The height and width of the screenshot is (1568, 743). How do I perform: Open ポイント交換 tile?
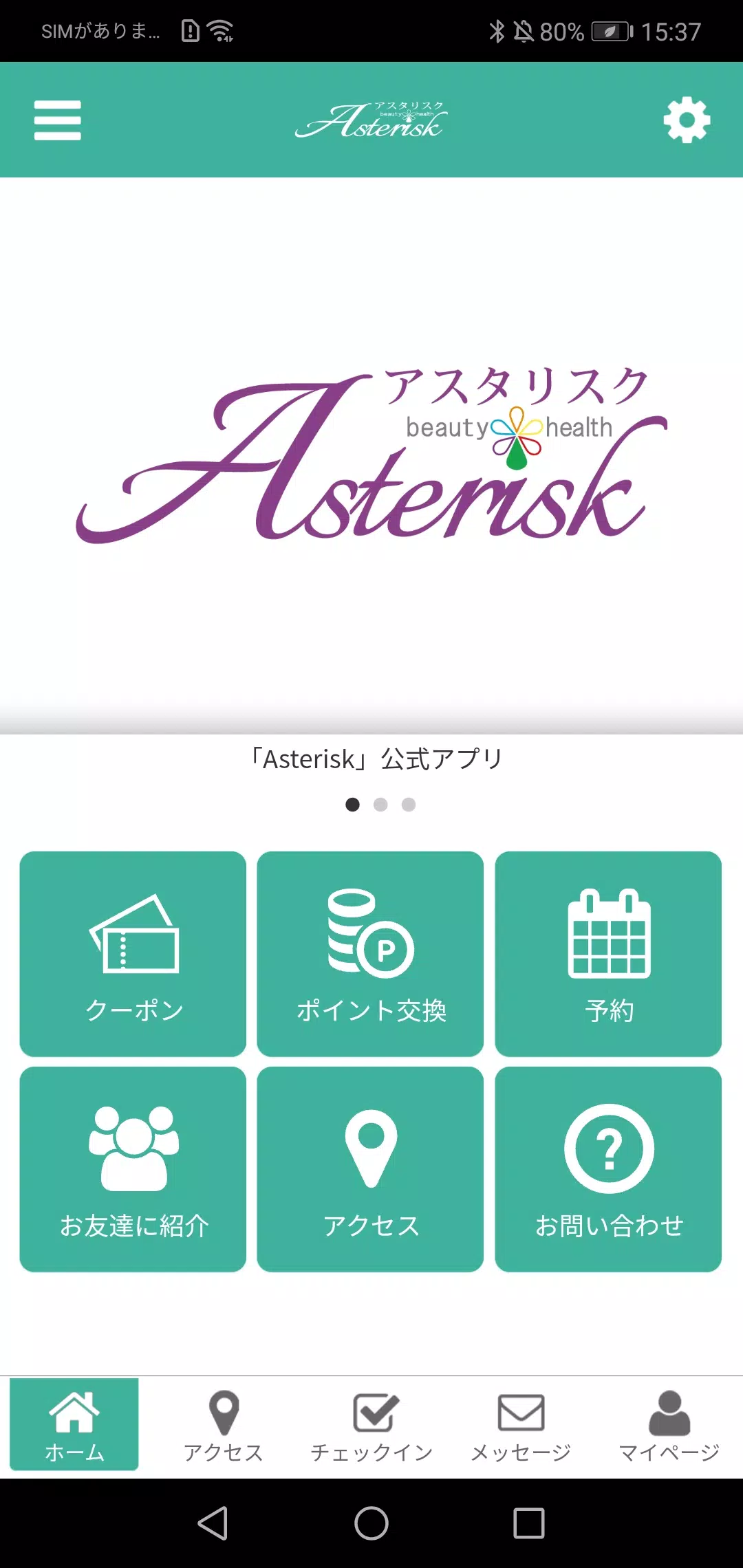370,953
